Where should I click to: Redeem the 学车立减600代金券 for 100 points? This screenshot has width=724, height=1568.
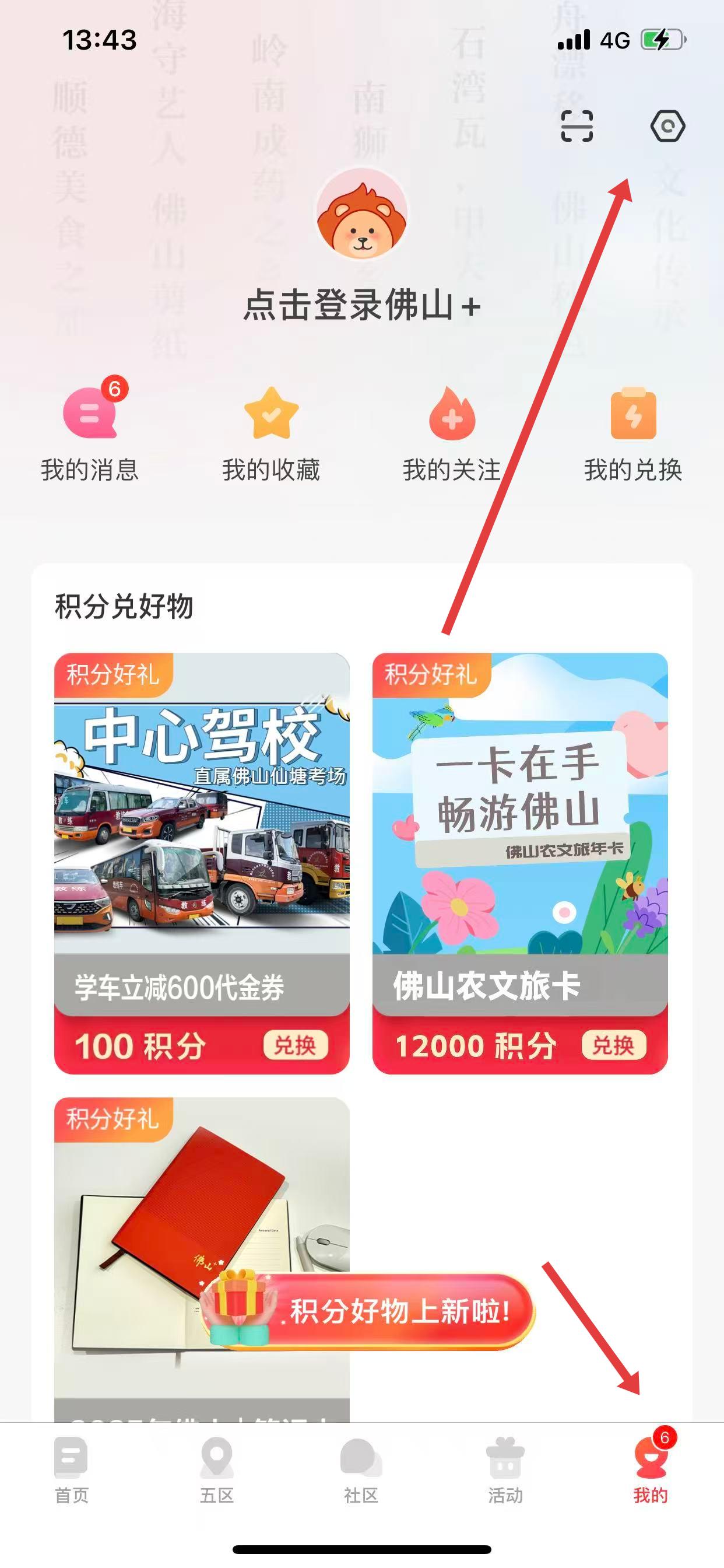click(295, 1045)
